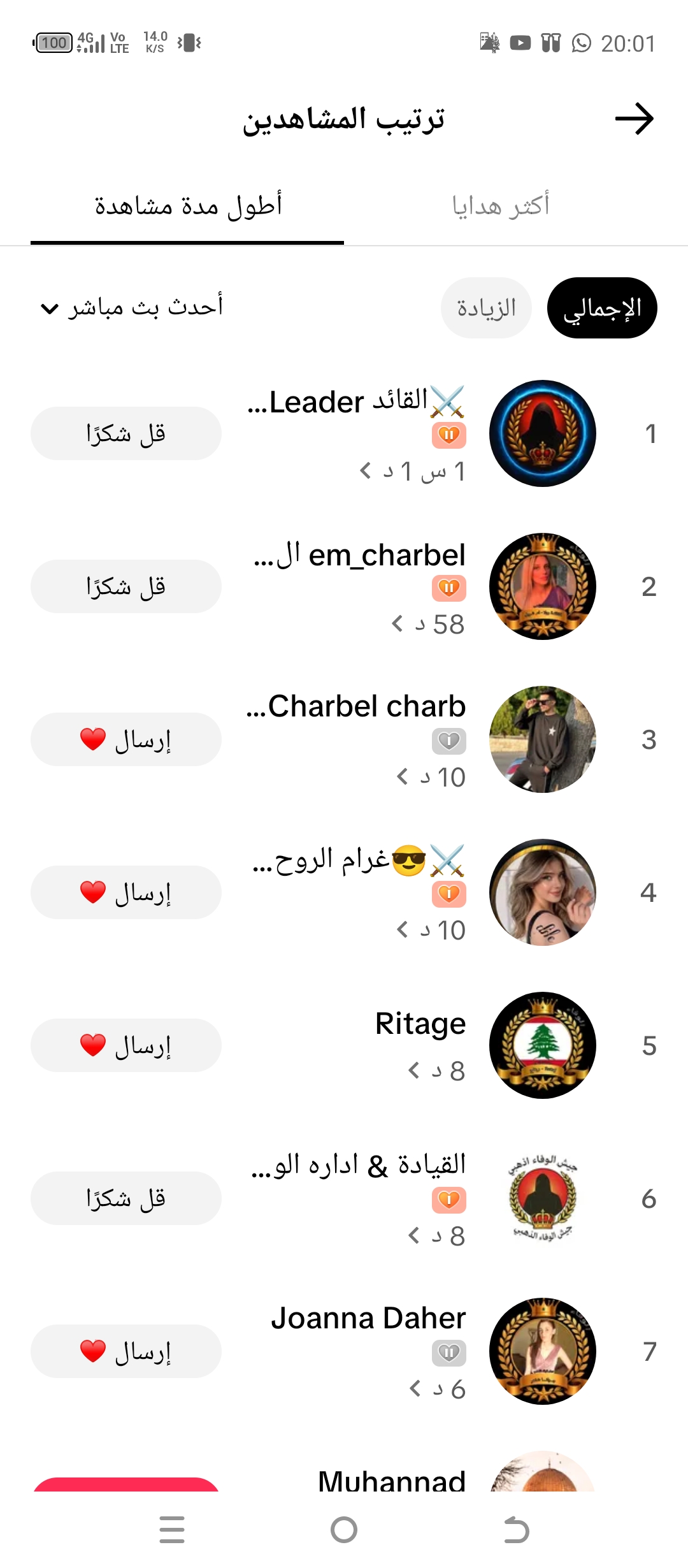This screenshot has height=1568, width=688.
Task: Send a heart to غرام الروح
Action: click(126, 892)
